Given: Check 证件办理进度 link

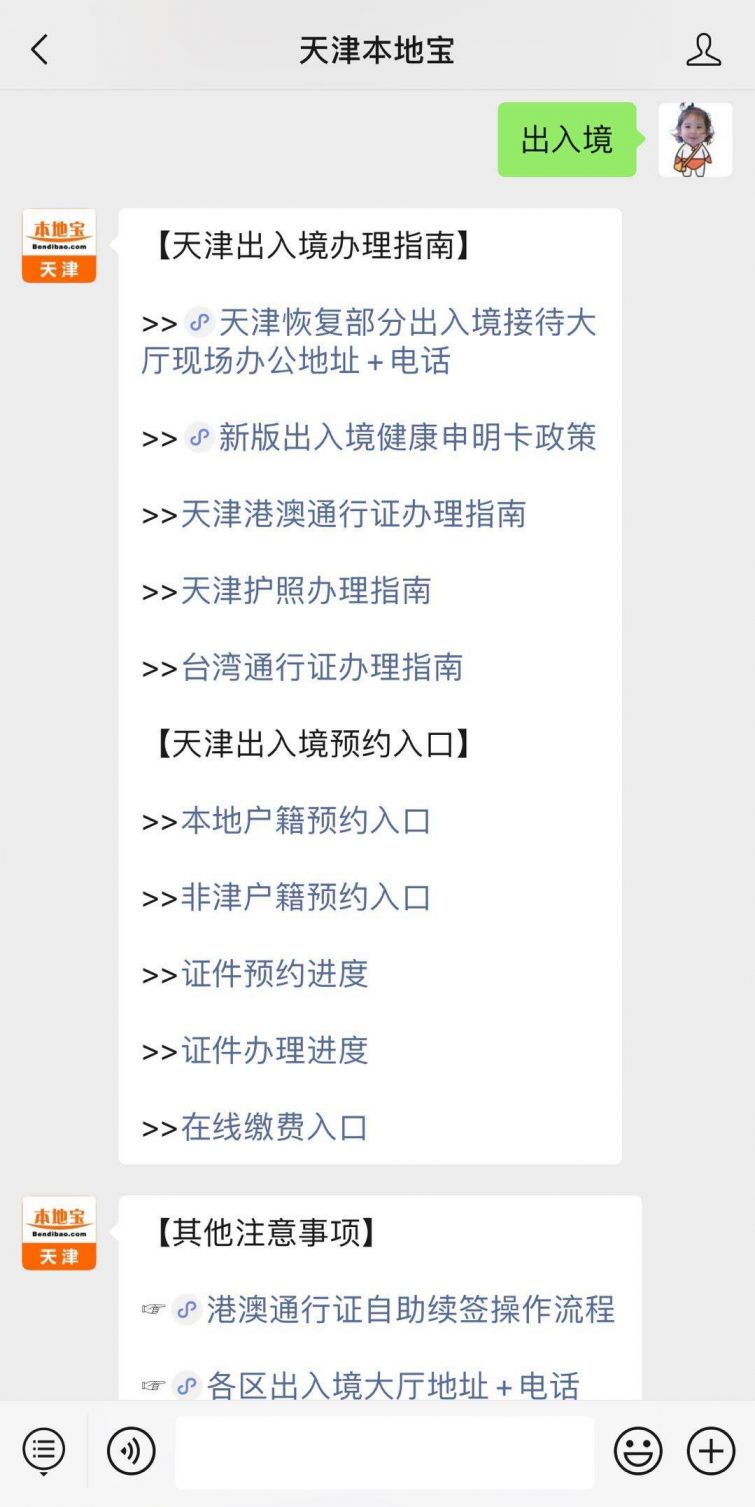Looking at the screenshot, I should click(275, 1052).
